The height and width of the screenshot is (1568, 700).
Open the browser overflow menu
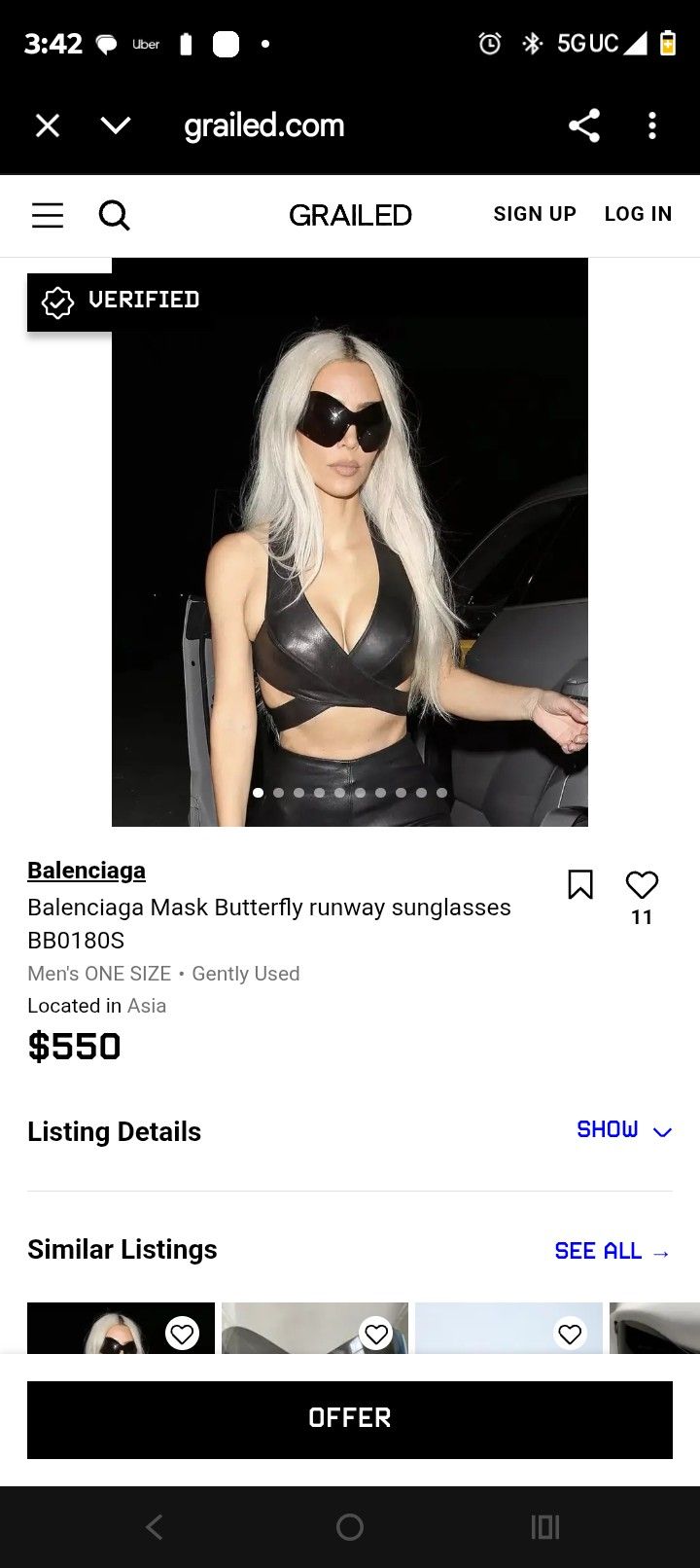tap(652, 125)
